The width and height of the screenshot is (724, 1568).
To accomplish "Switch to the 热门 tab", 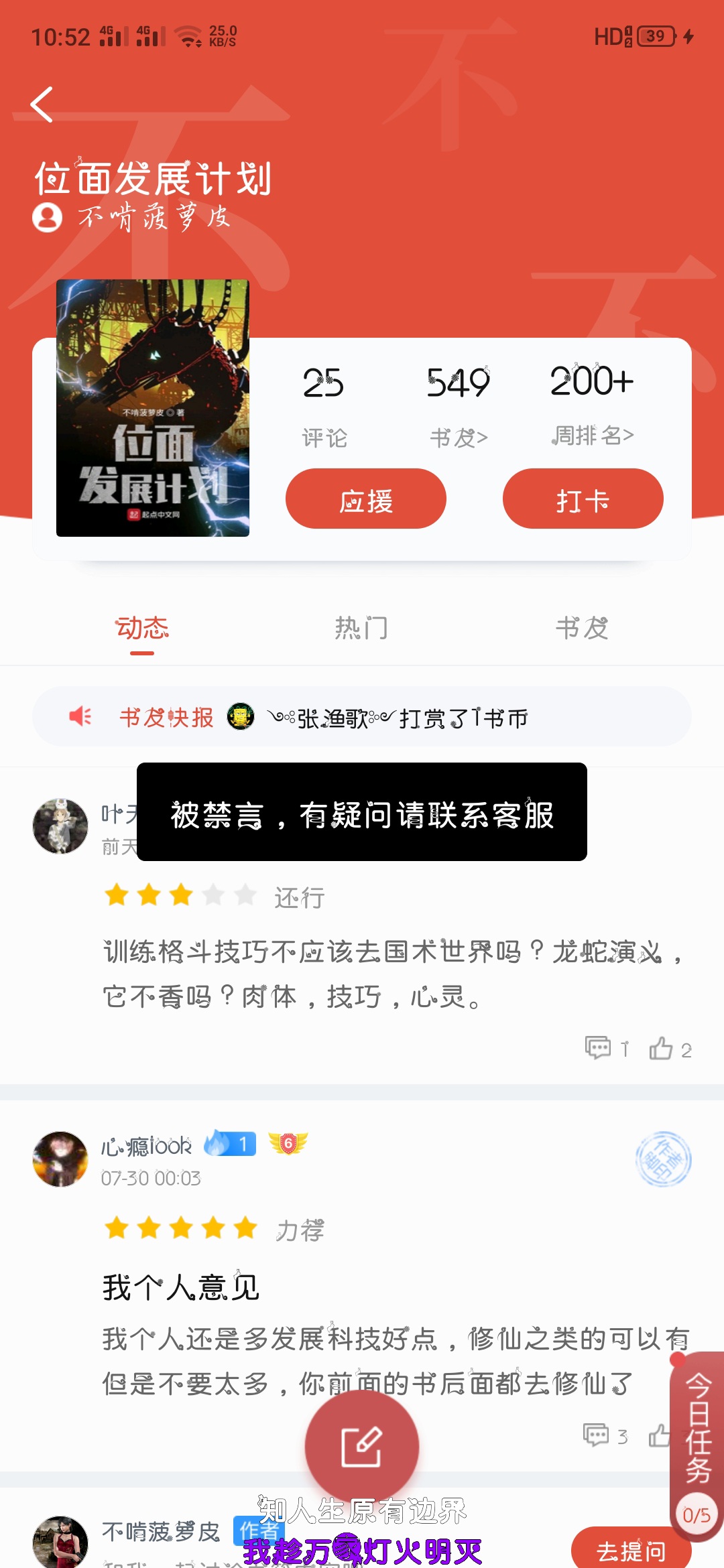I will pyautogui.click(x=361, y=629).
